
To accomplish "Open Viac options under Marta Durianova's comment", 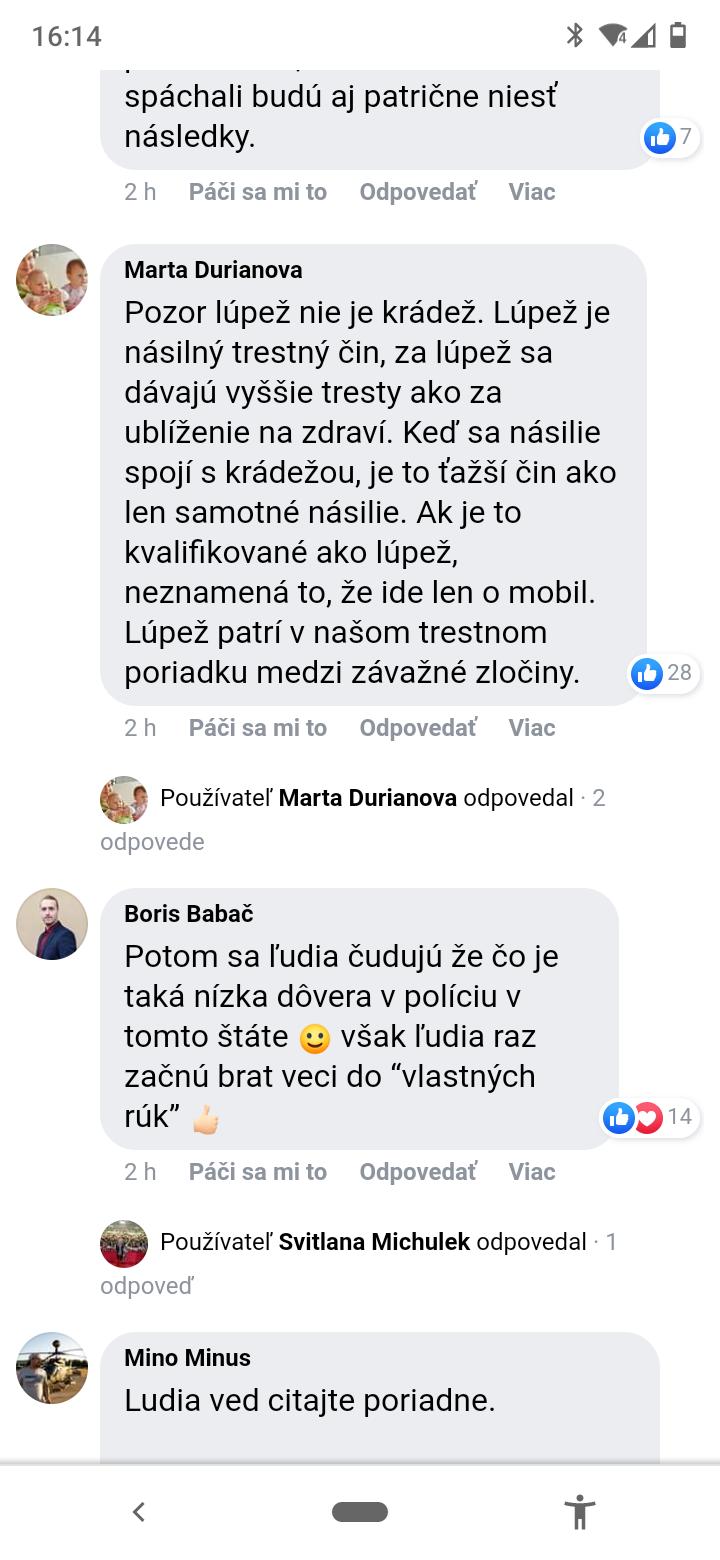I will click(532, 728).
